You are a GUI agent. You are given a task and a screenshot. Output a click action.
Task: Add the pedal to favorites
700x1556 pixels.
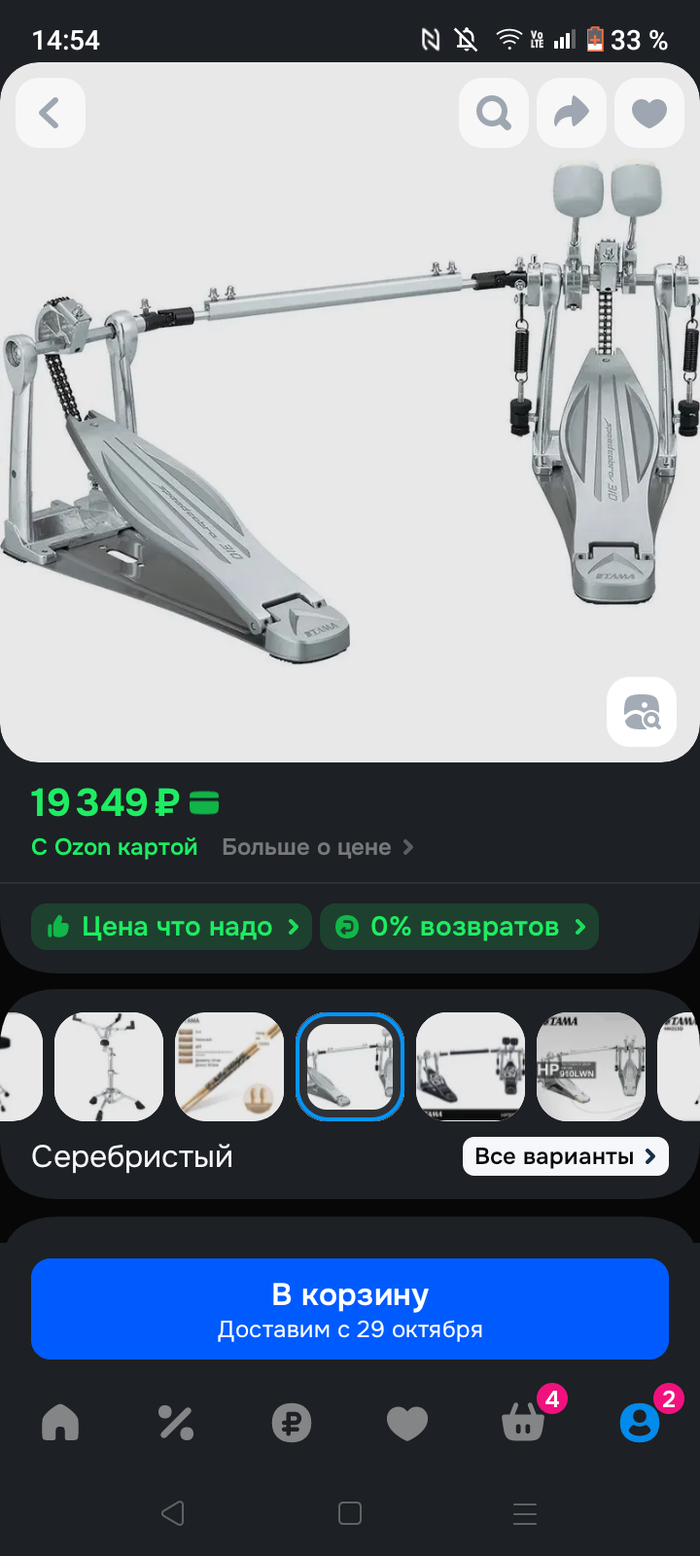pos(649,113)
